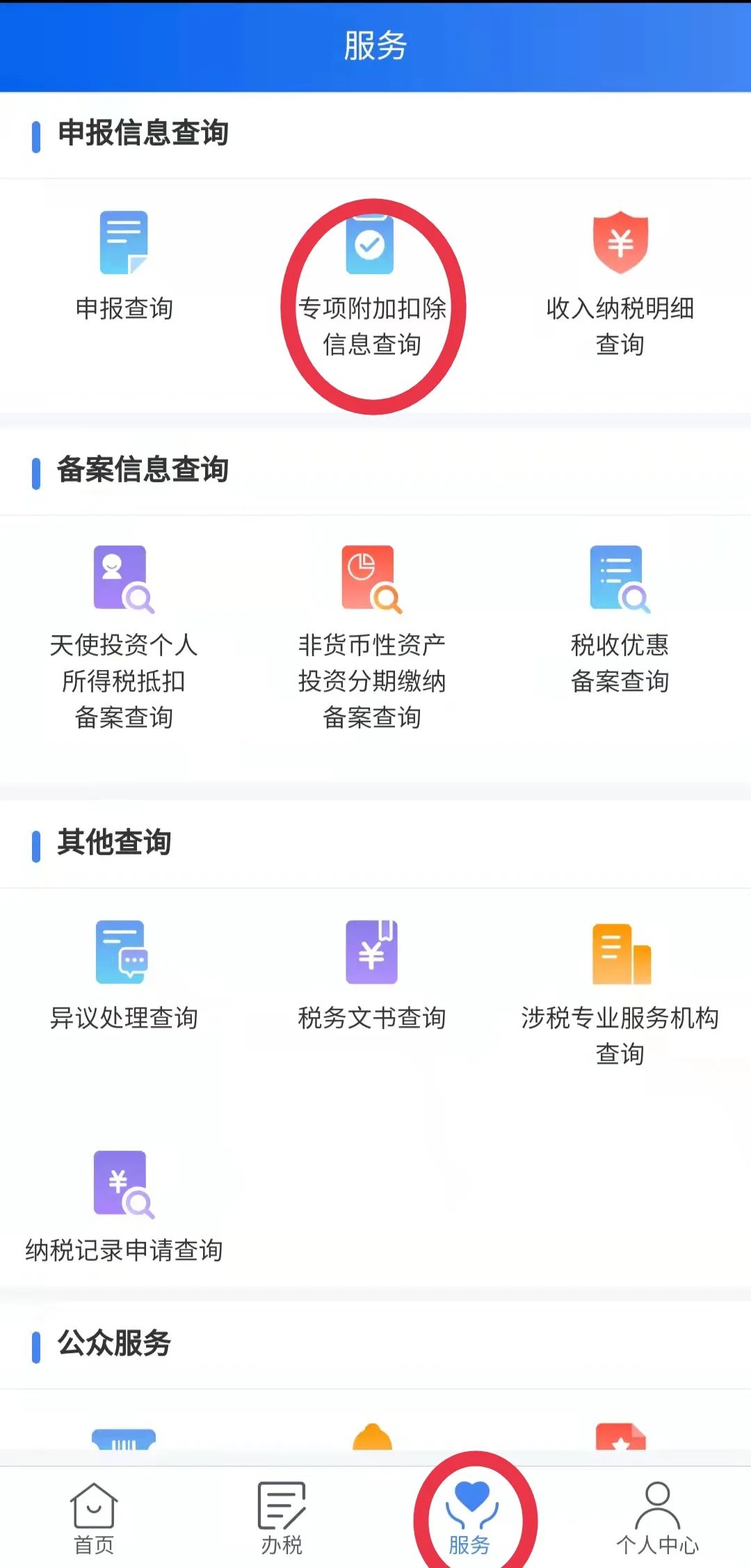Open 税收优惠备案查询

pos(620,620)
